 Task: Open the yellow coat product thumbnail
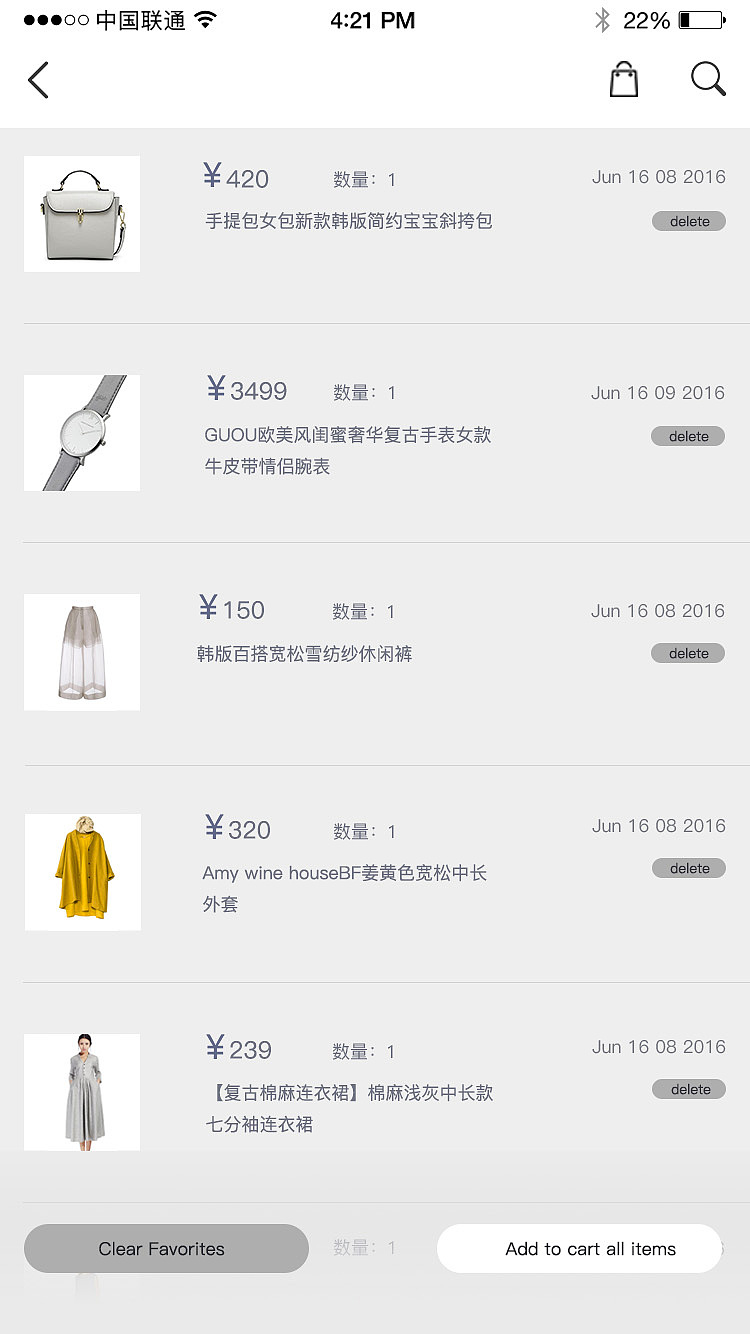pos(82,871)
